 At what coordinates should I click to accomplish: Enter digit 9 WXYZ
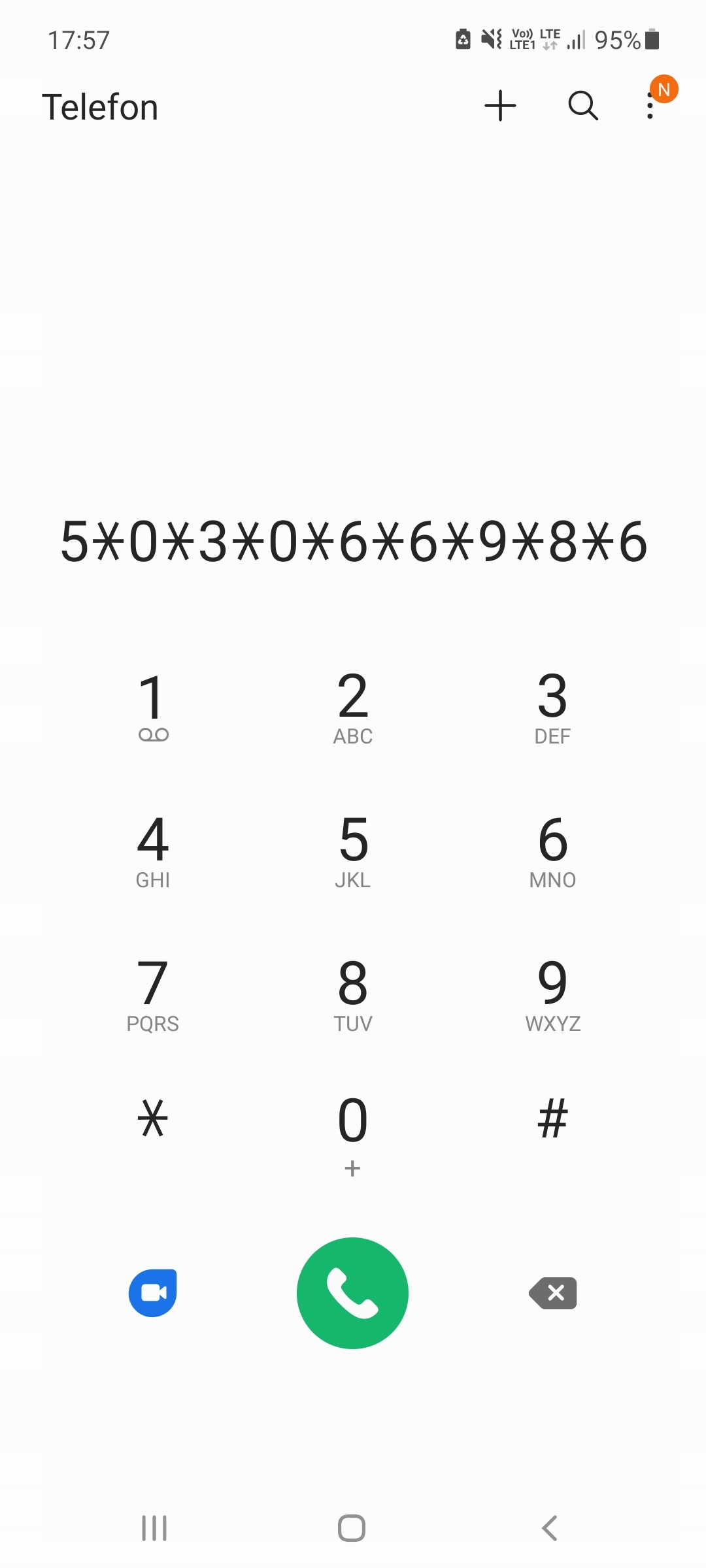tap(552, 994)
